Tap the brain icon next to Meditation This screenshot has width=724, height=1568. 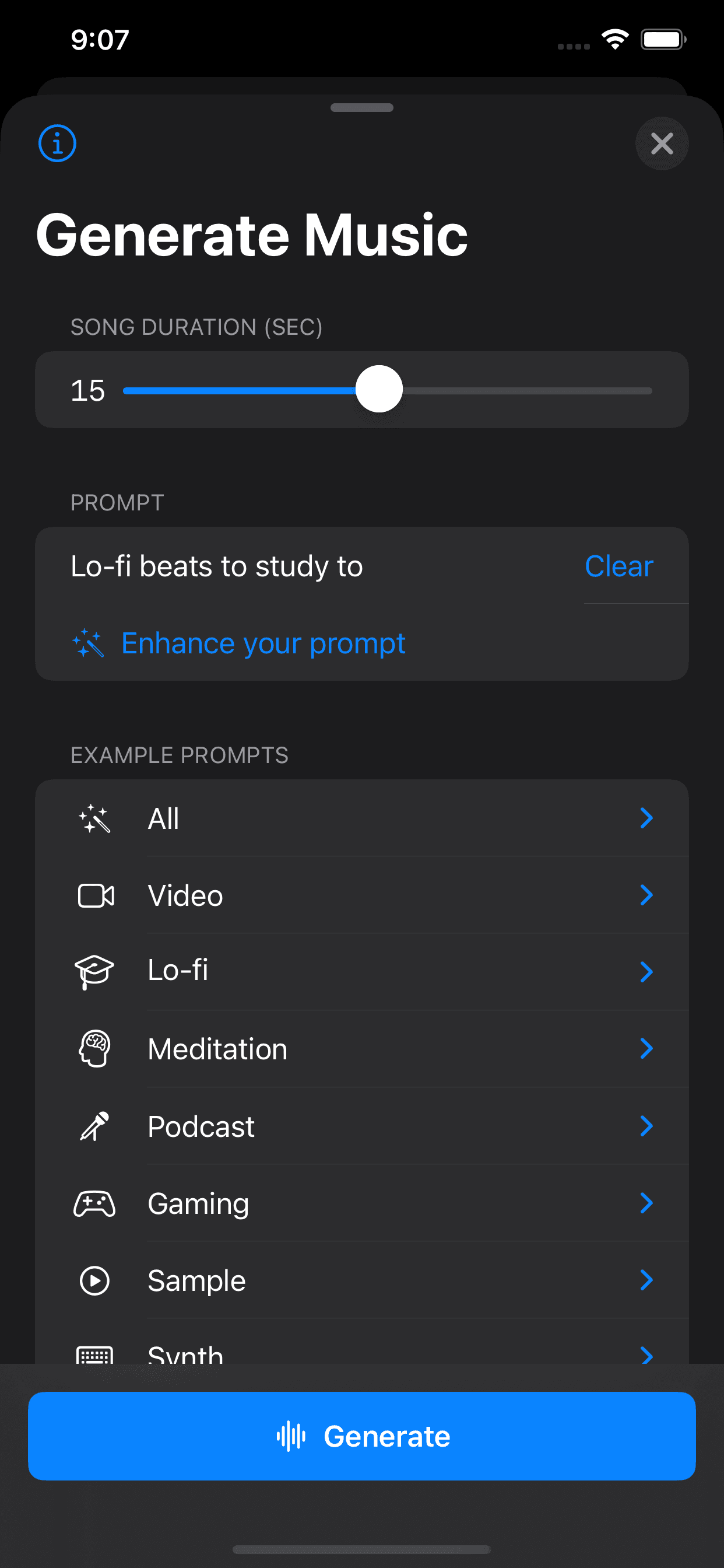coord(96,1049)
